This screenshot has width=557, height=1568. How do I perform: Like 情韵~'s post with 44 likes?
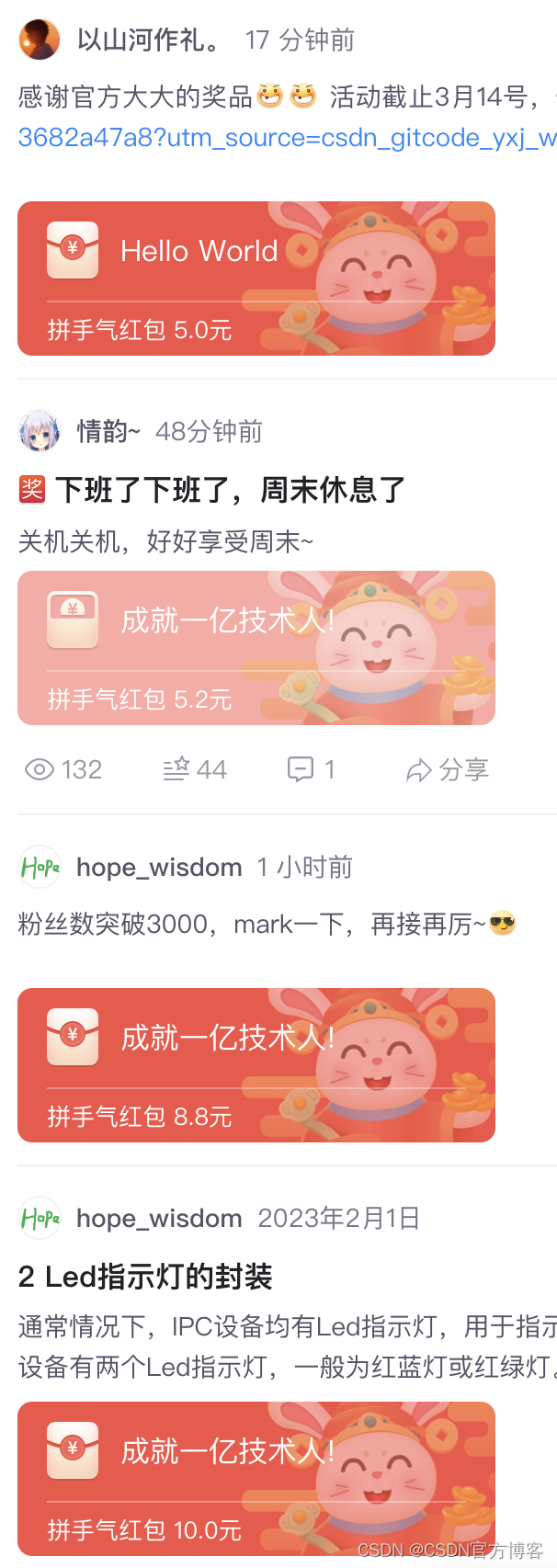195,769
